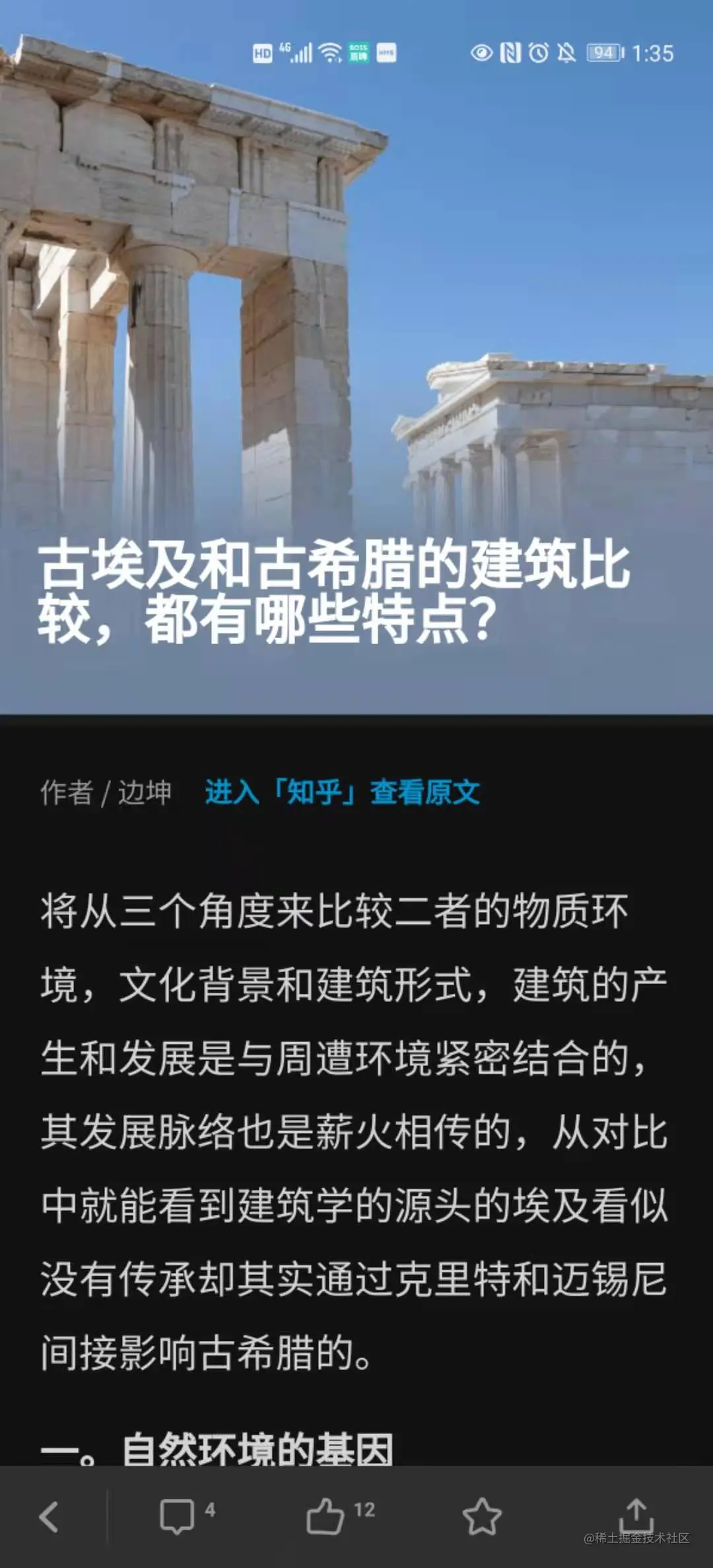Share this article
Viewport: 713px width, 1568px height.
[636, 1516]
